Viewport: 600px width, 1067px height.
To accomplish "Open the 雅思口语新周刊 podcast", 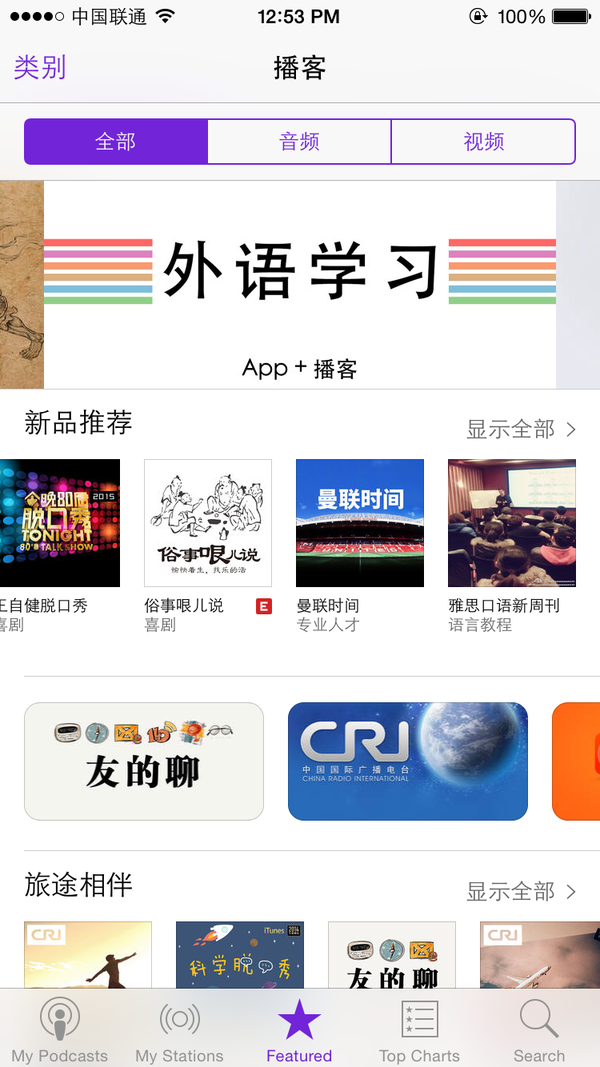I will pos(512,523).
